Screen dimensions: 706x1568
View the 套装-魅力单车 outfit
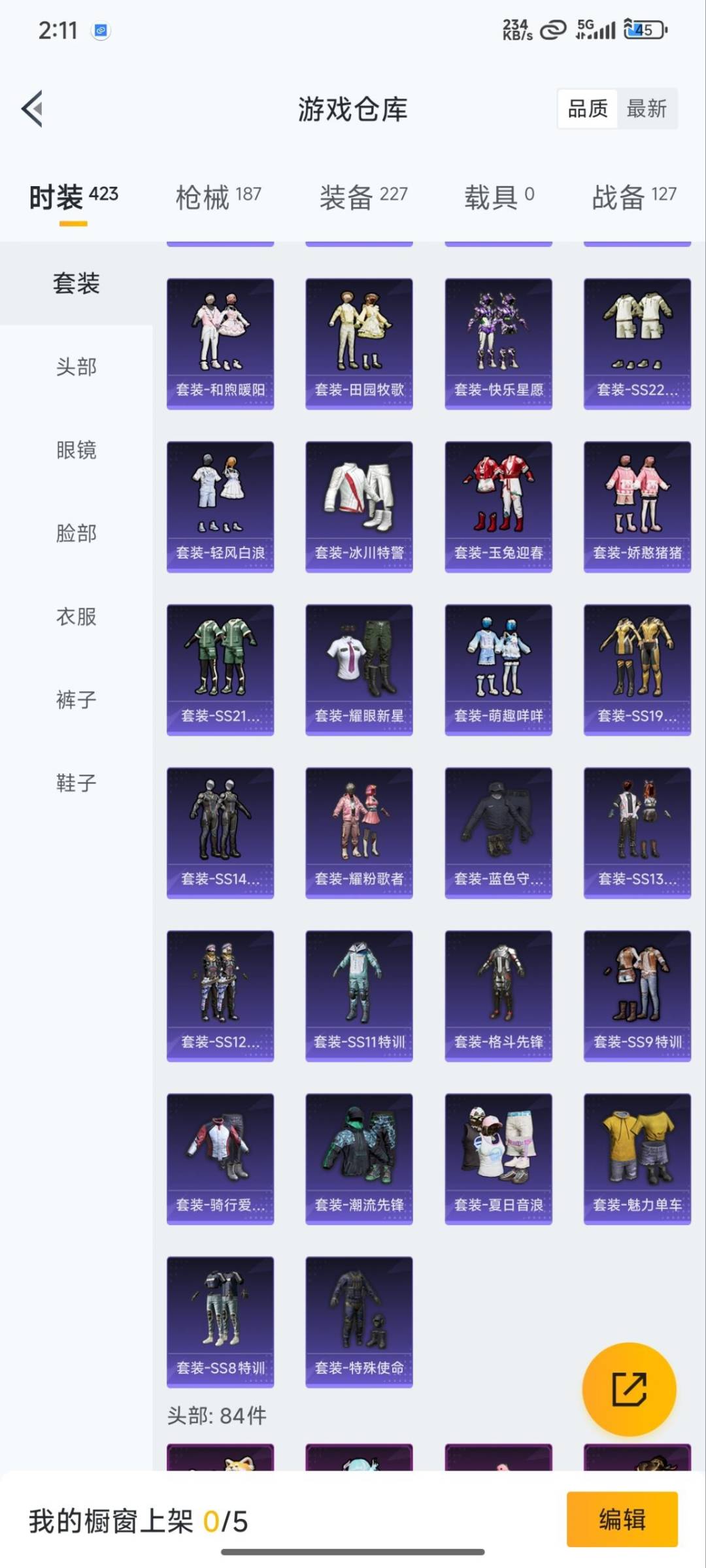(x=637, y=1158)
